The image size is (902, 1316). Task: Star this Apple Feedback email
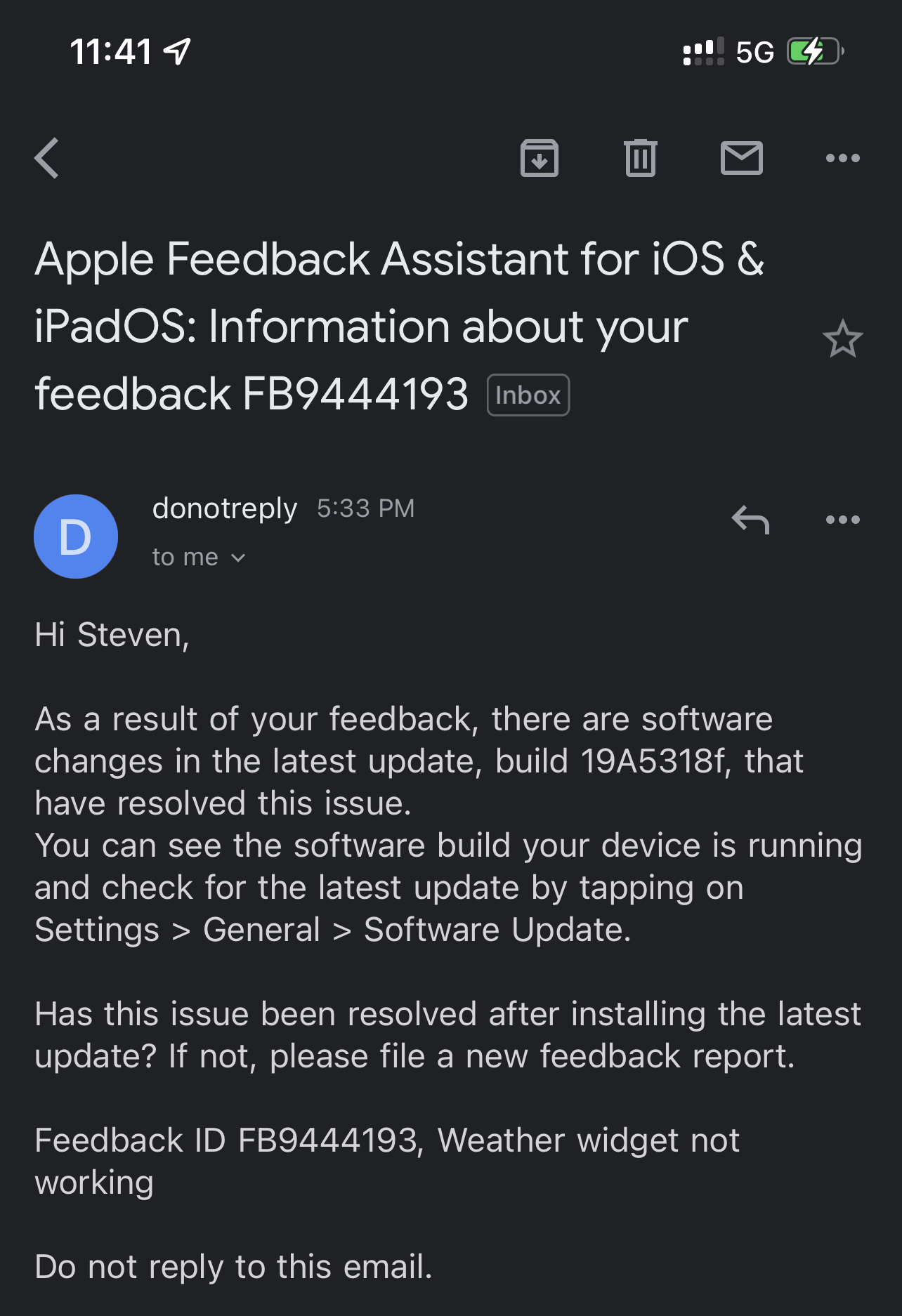842,339
